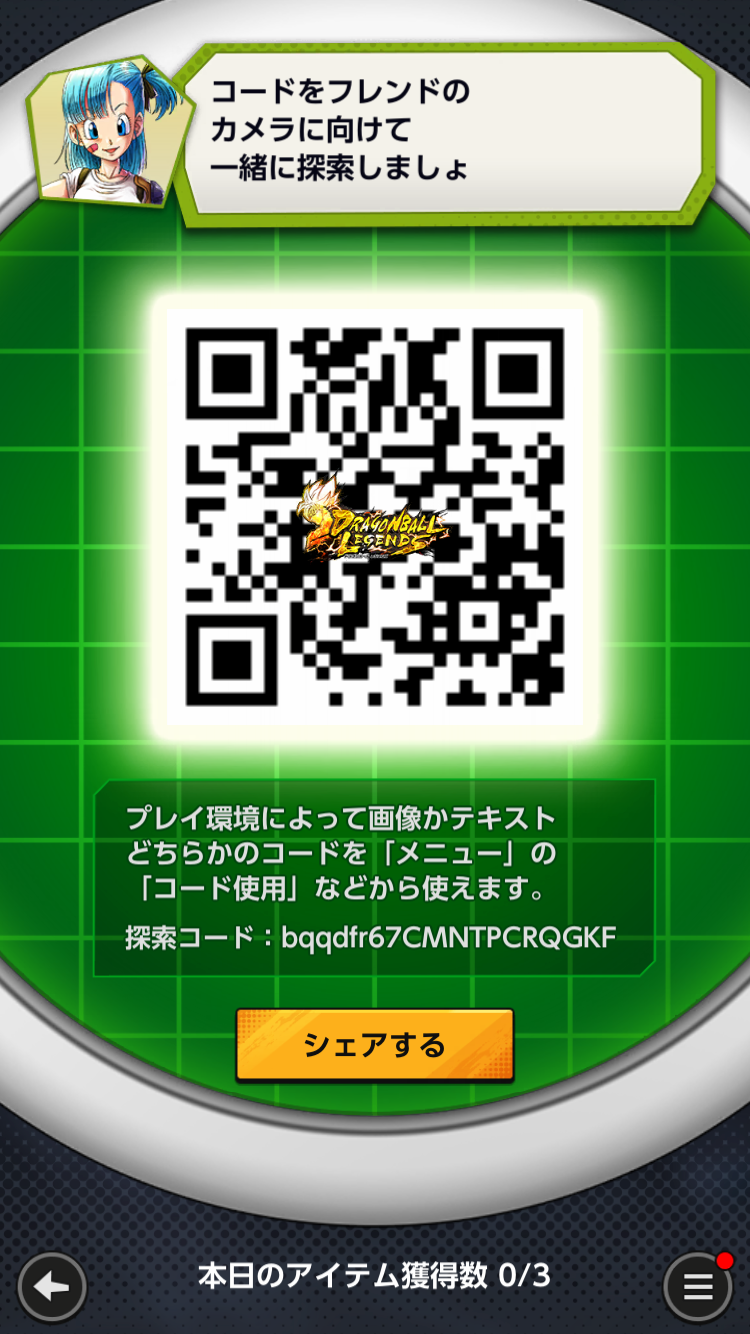Go back with the arrow button
Viewport: 750px width, 1334px height.
click(x=51, y=1286)
